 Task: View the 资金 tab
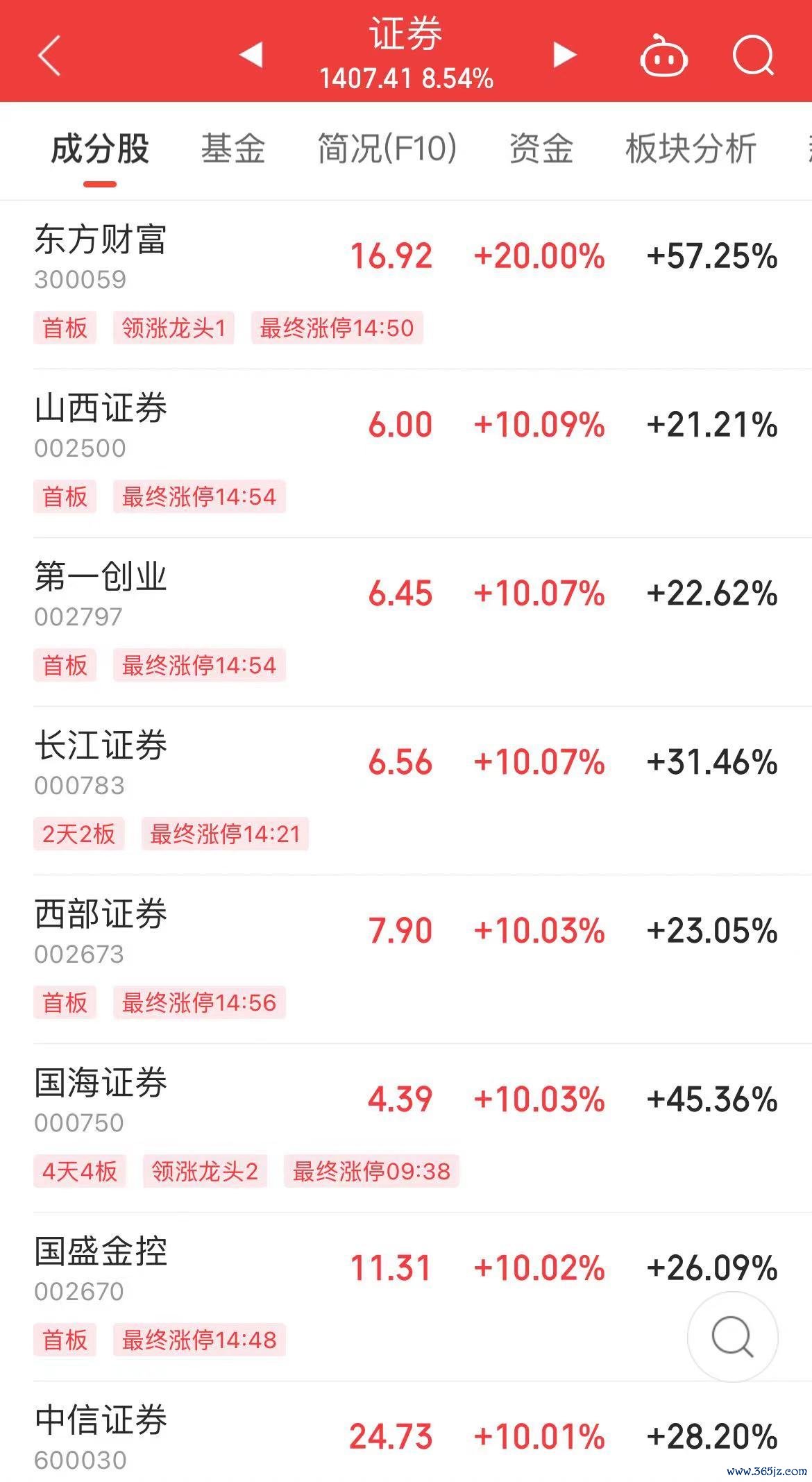pyautogui.click(x=541, y=149)
